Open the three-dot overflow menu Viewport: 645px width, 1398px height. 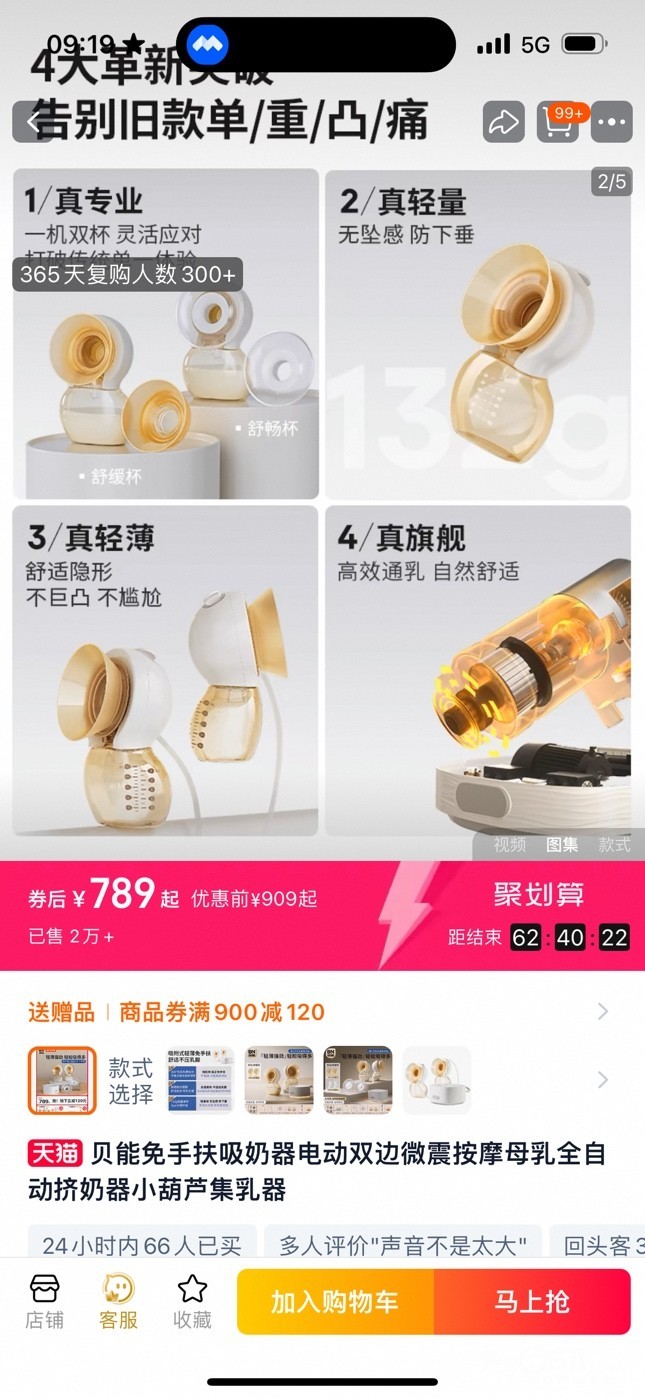click(612, 122)
